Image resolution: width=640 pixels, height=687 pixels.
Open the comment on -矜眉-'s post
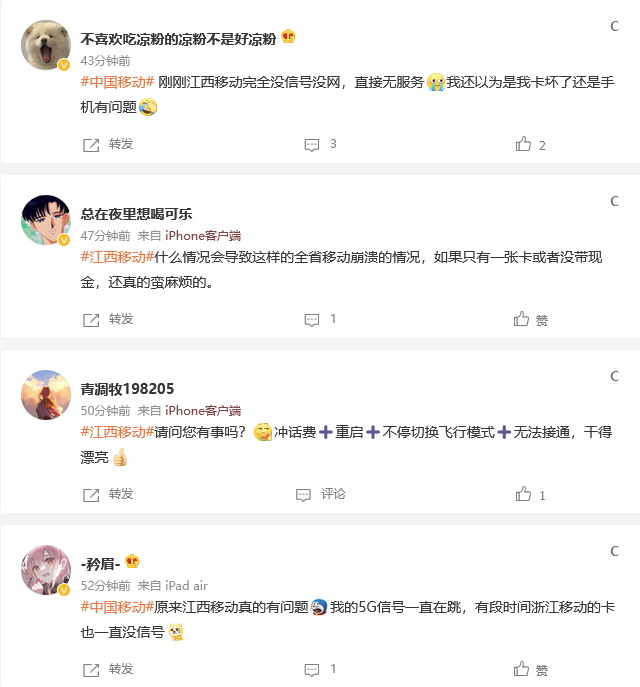pyautogui.click(x=320, y=669)
